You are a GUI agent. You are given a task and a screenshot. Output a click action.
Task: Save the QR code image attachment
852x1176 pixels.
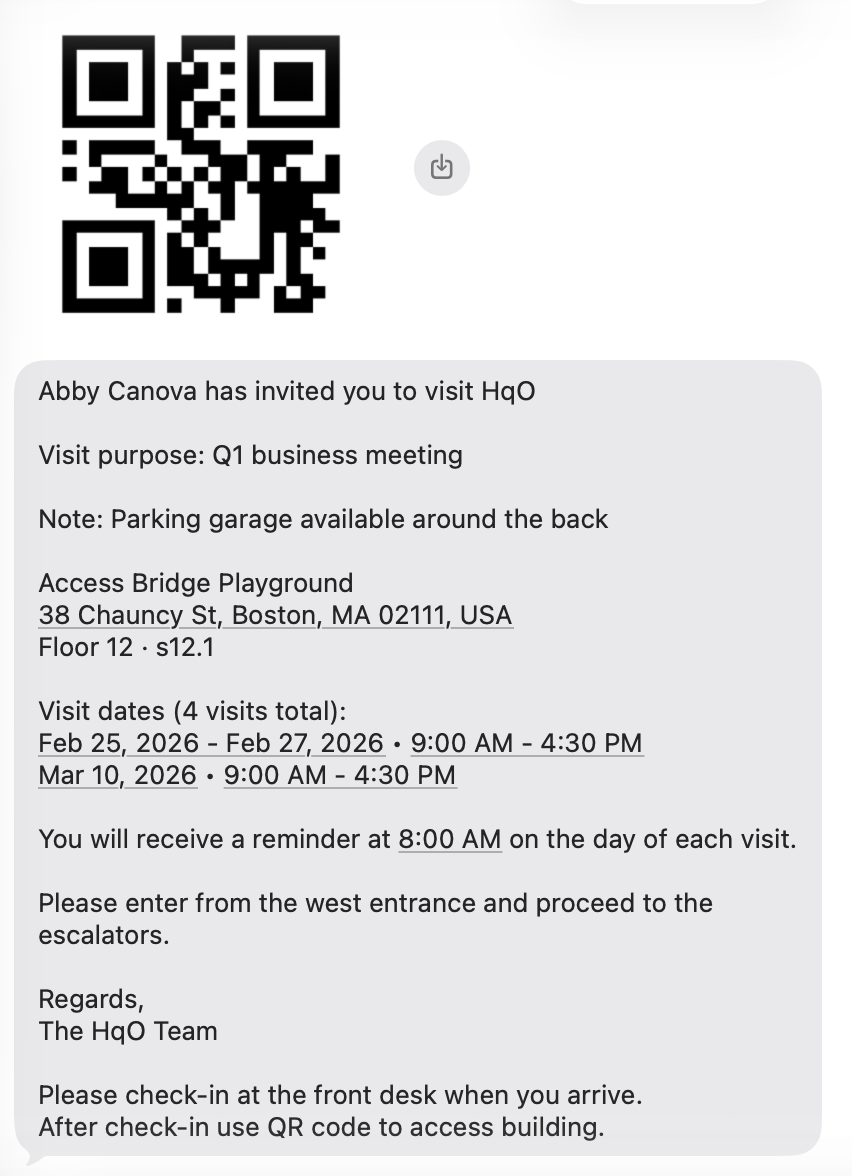441,167
